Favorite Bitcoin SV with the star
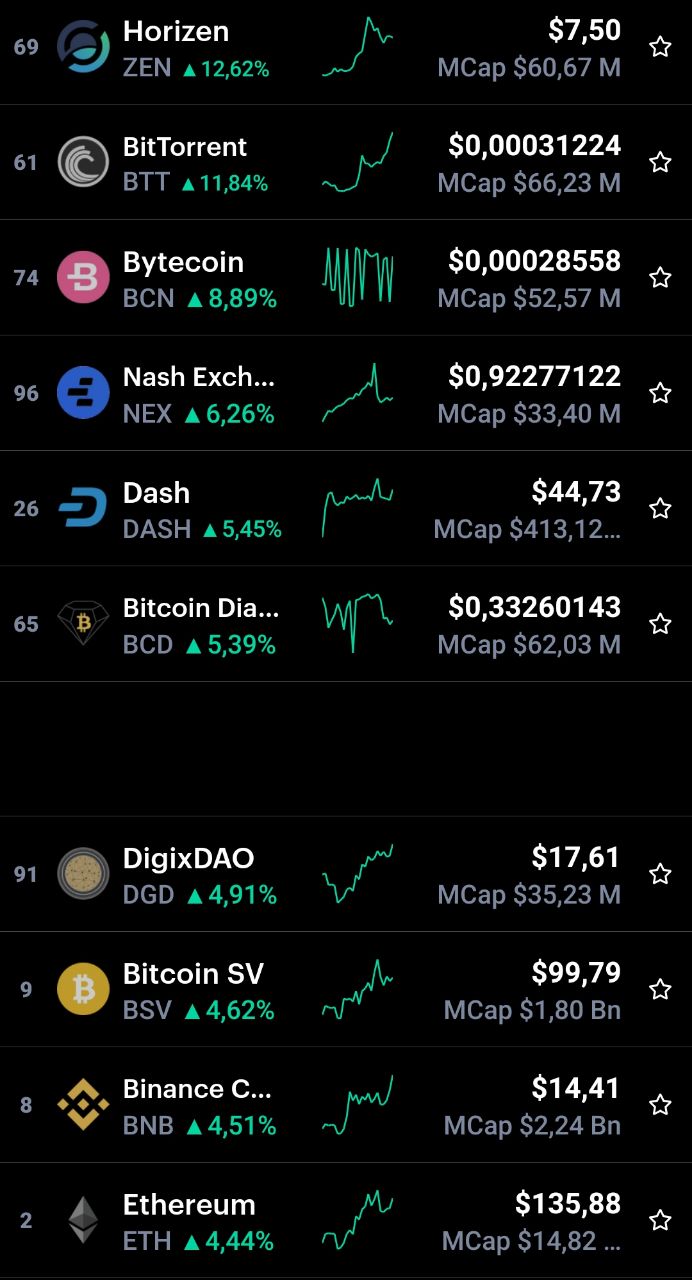 660,989
